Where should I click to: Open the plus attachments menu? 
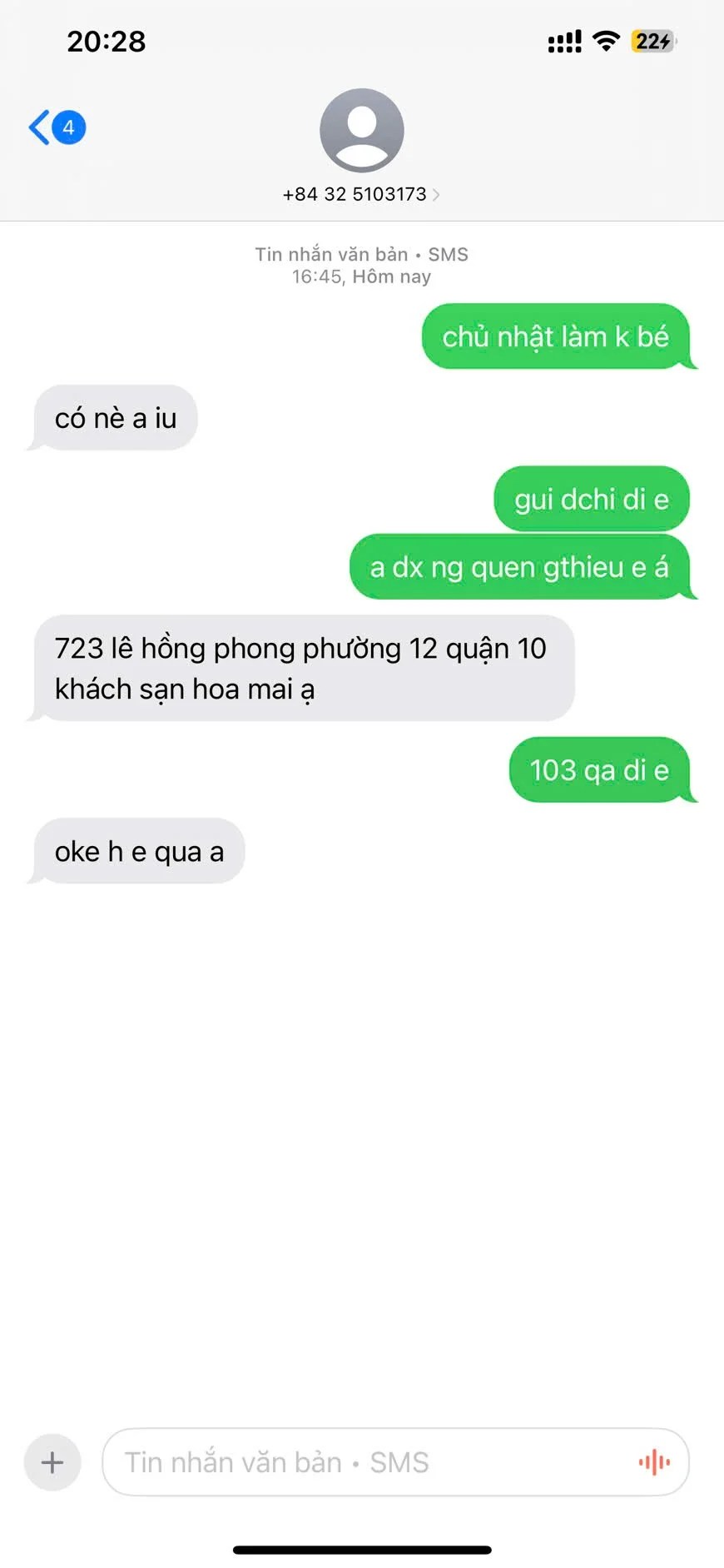(x=52, y=1462)
